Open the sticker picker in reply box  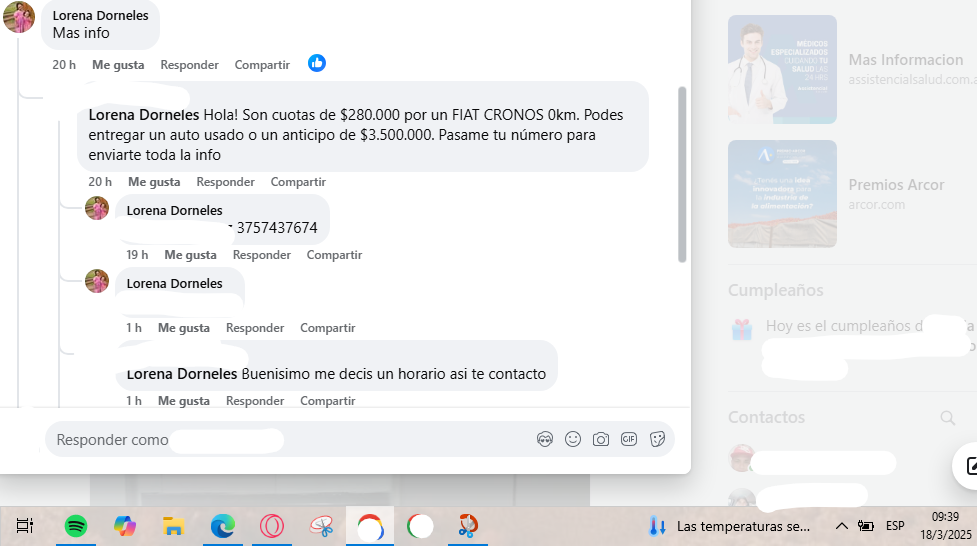[657, 439]
